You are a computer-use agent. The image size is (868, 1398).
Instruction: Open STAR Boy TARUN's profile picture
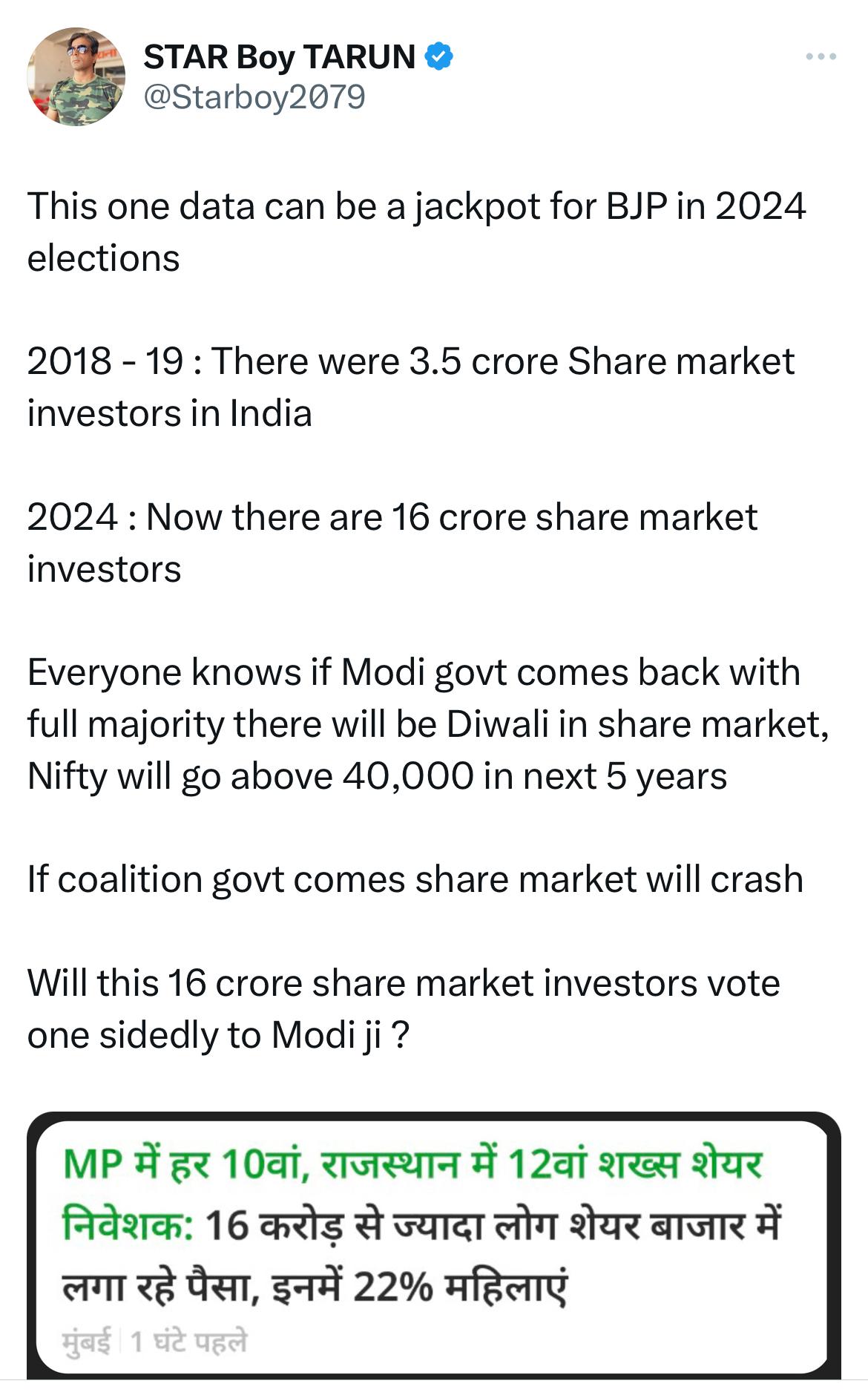[76, 76]
